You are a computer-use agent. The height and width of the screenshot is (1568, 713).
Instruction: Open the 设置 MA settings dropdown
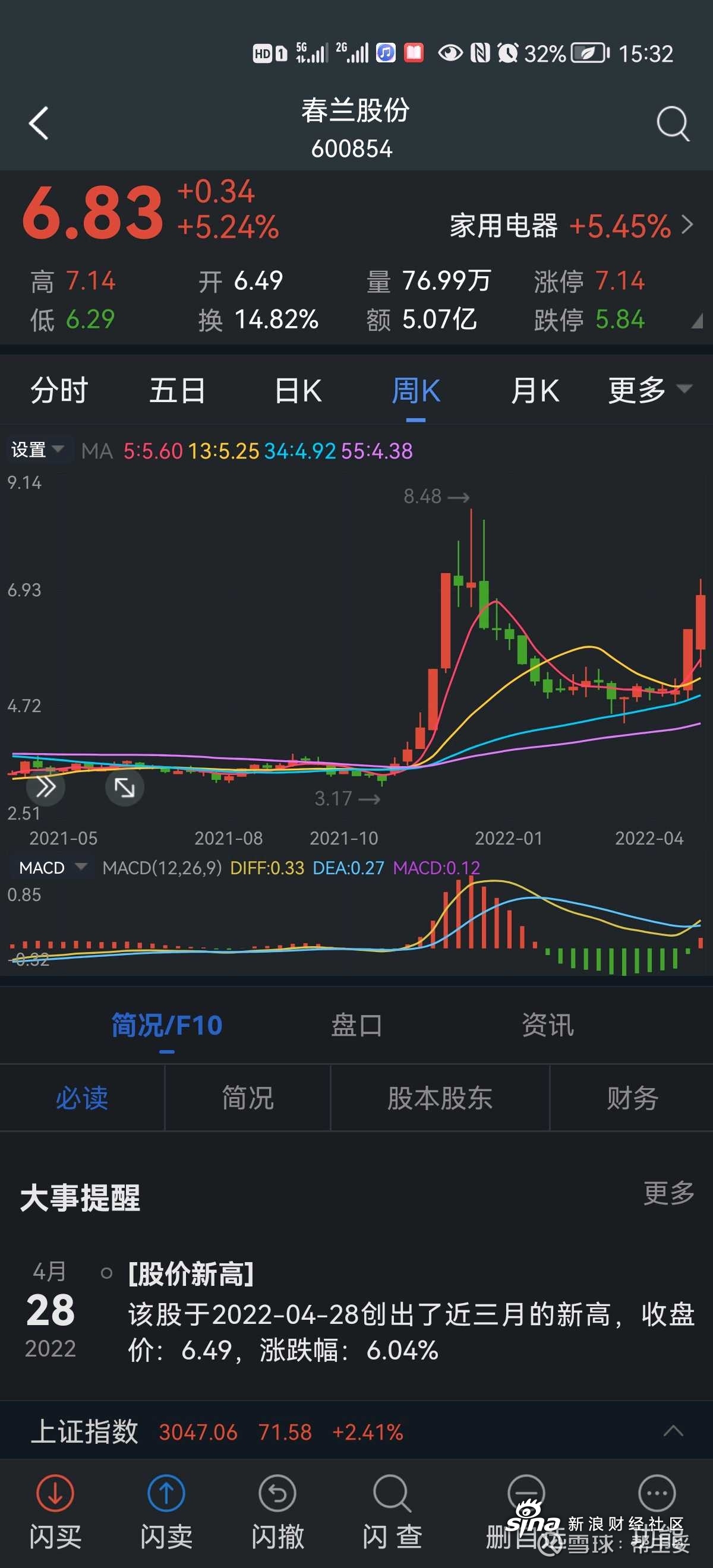36,450
